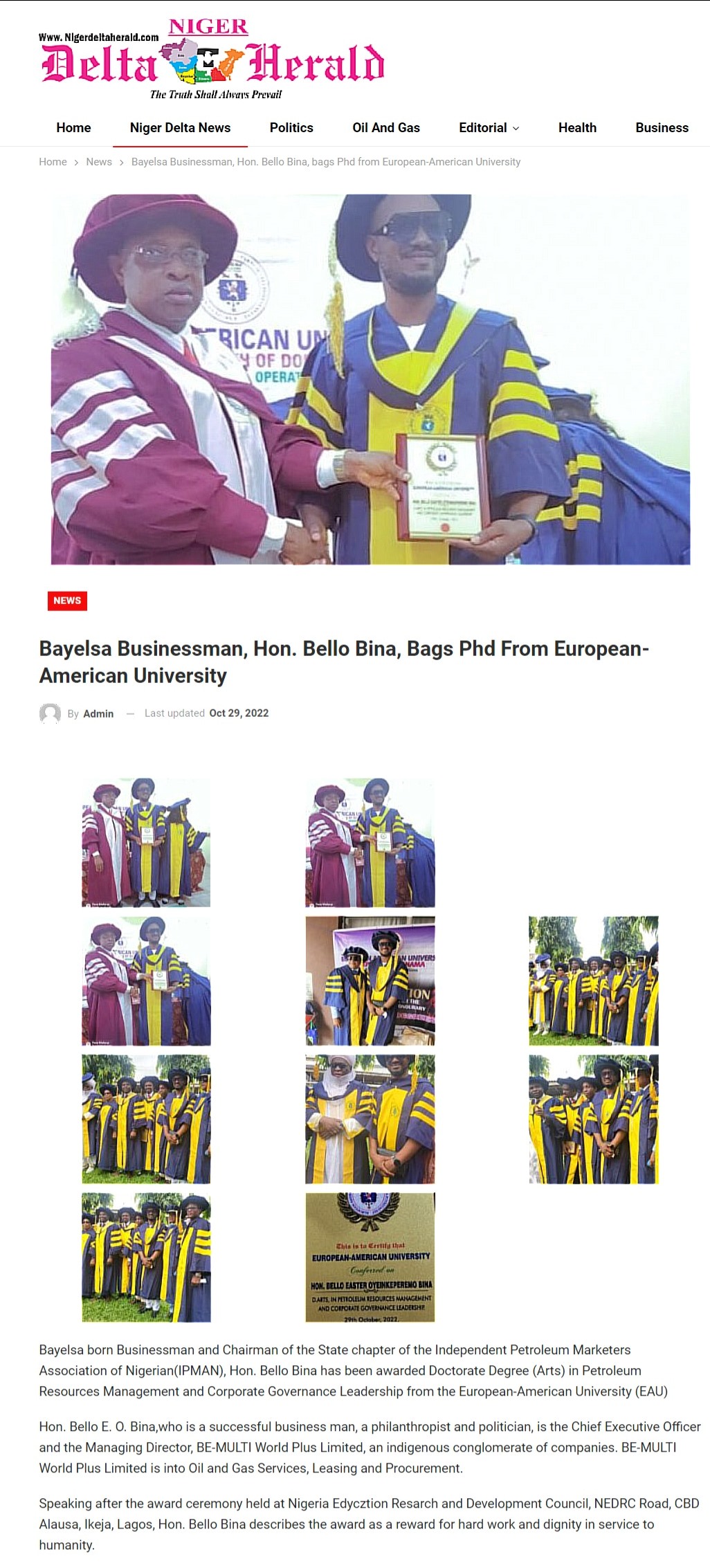The image size is (710, 1568).
Task: Visit the Business section
Action: click(662, 127)
